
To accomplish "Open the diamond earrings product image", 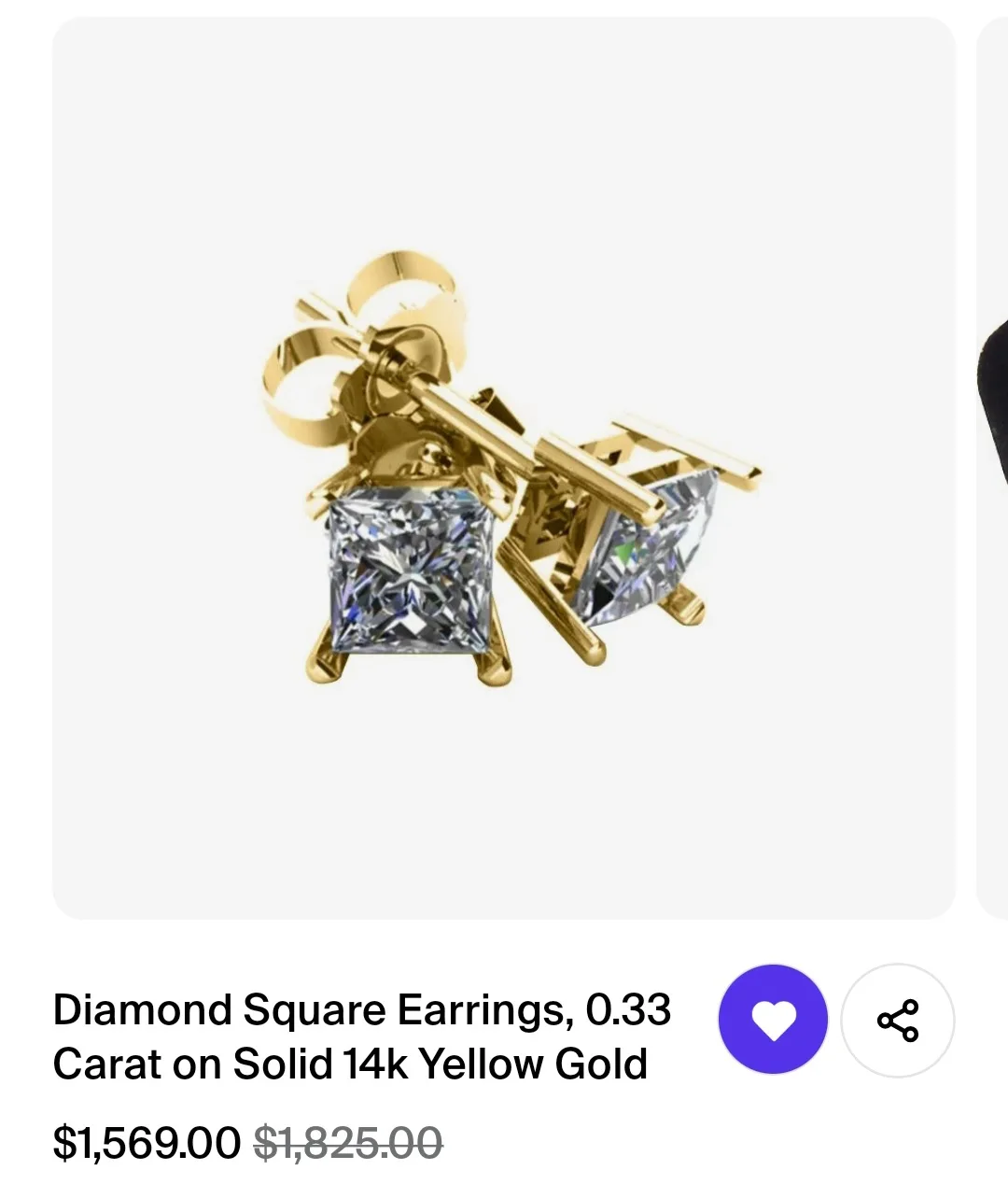I will [504, 467].
